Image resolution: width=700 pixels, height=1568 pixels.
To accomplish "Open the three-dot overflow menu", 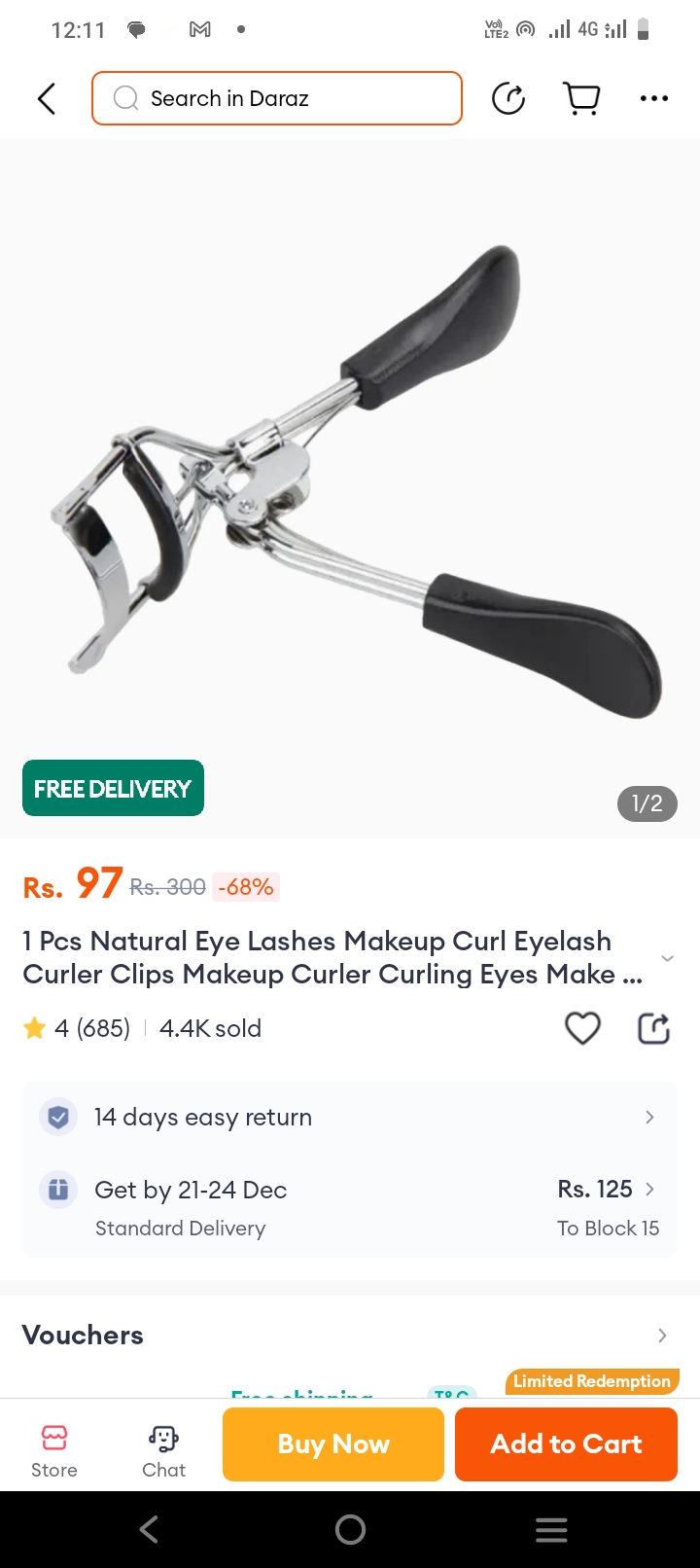I will click(x=653, y=98).
